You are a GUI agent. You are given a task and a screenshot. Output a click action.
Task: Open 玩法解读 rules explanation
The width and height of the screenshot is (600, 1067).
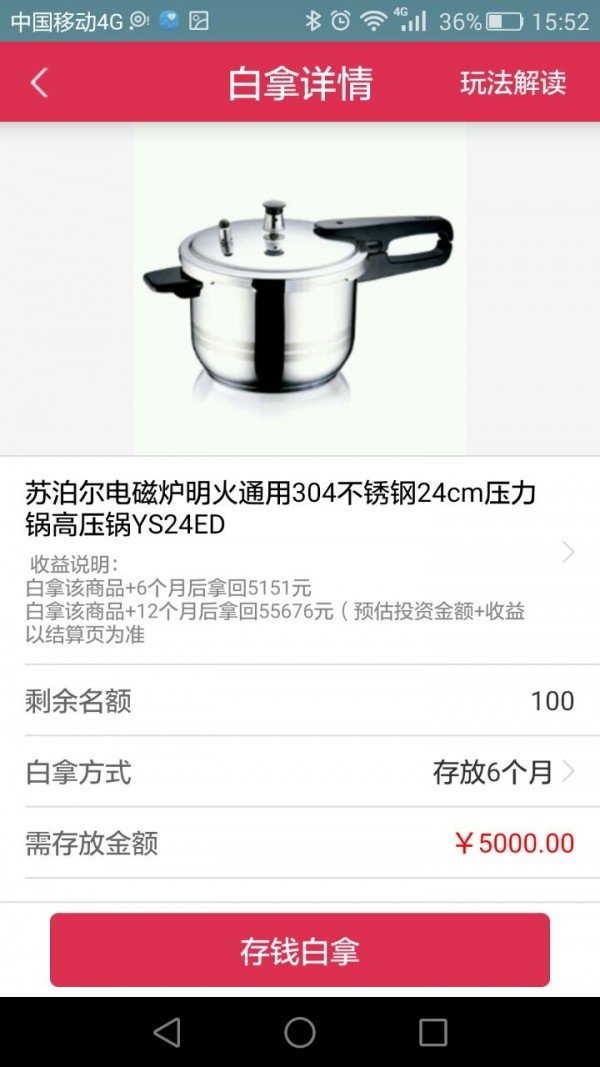tap(513, 83)
